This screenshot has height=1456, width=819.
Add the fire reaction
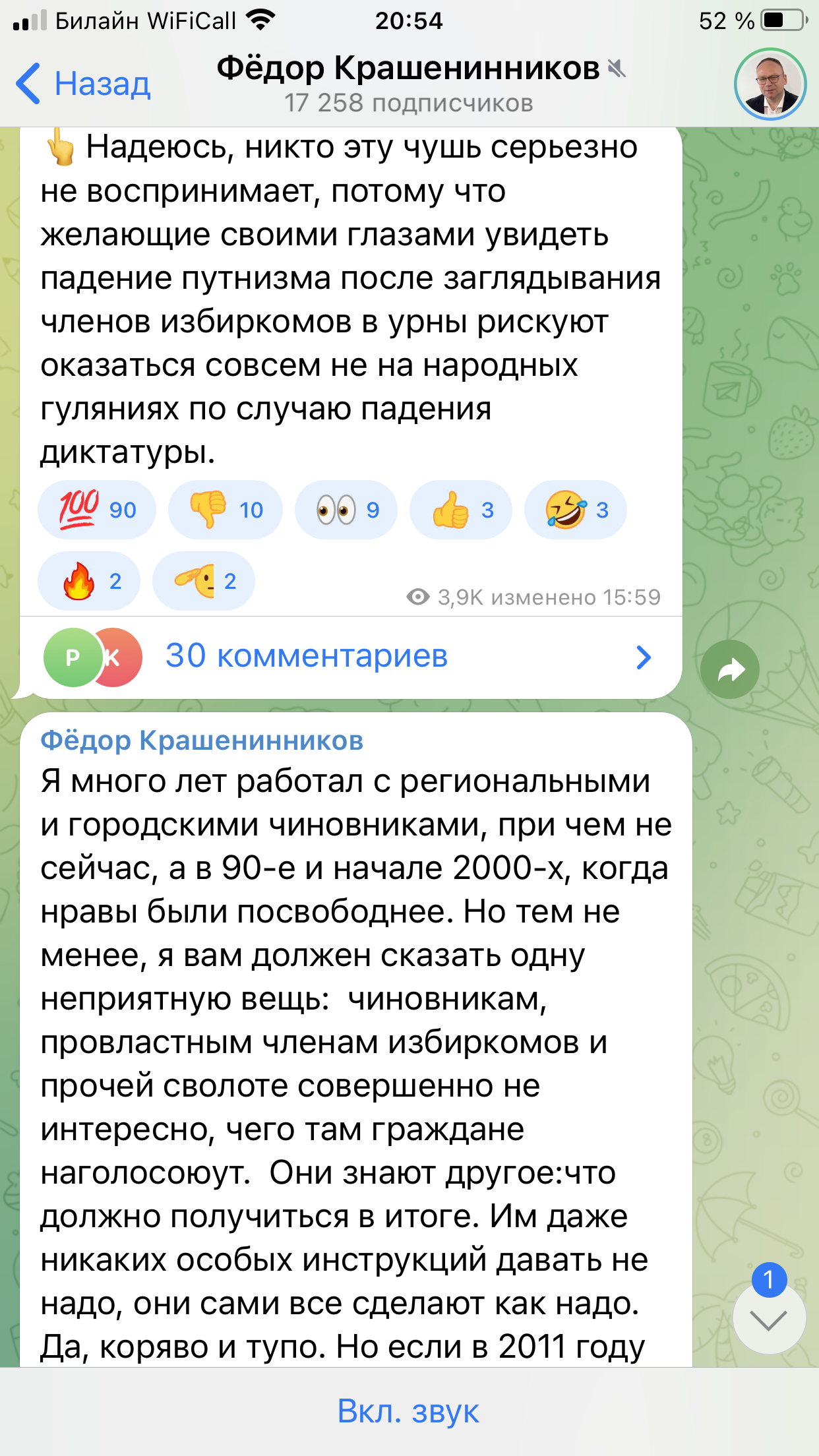click(x=89, y=581)
